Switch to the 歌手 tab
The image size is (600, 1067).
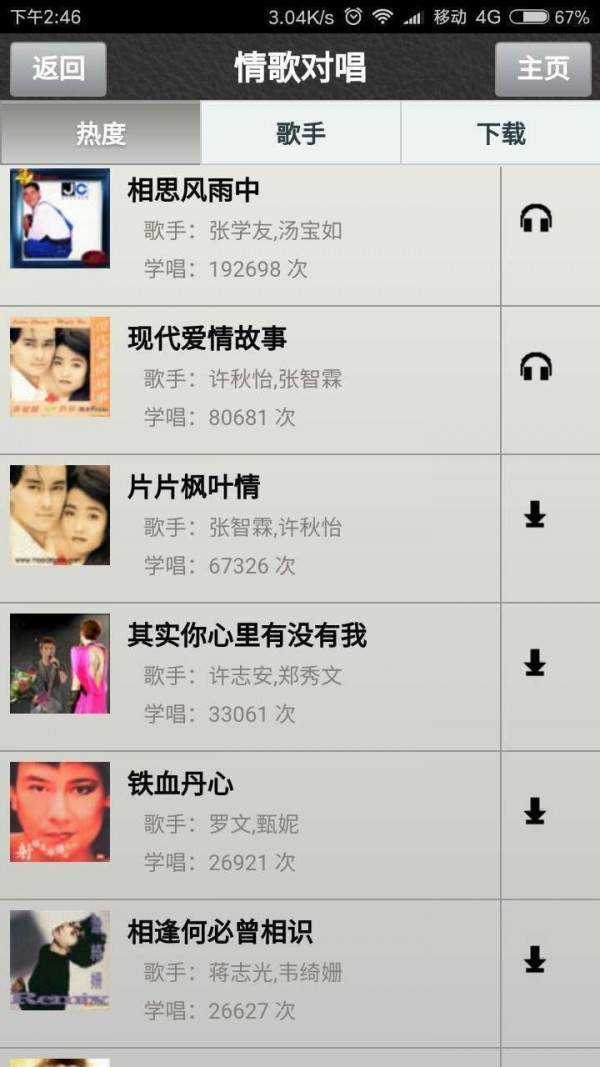click(301, 133)
